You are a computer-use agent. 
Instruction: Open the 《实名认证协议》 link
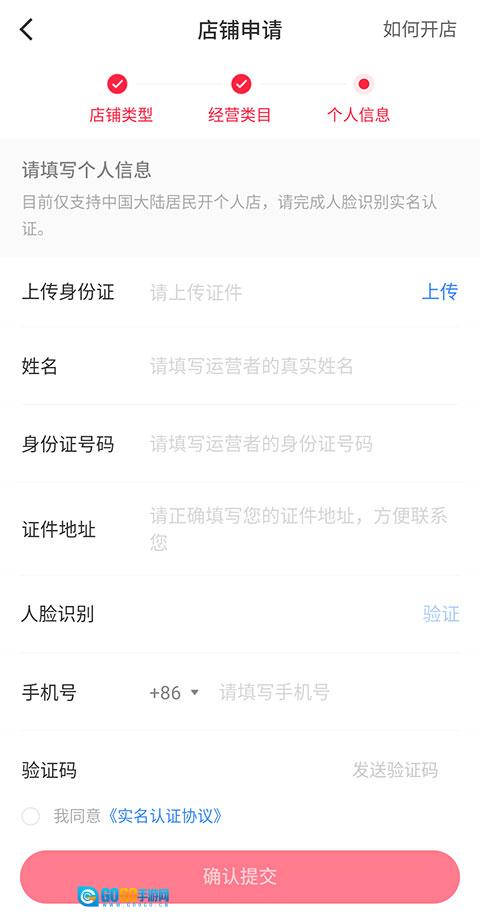coord(165,816)
